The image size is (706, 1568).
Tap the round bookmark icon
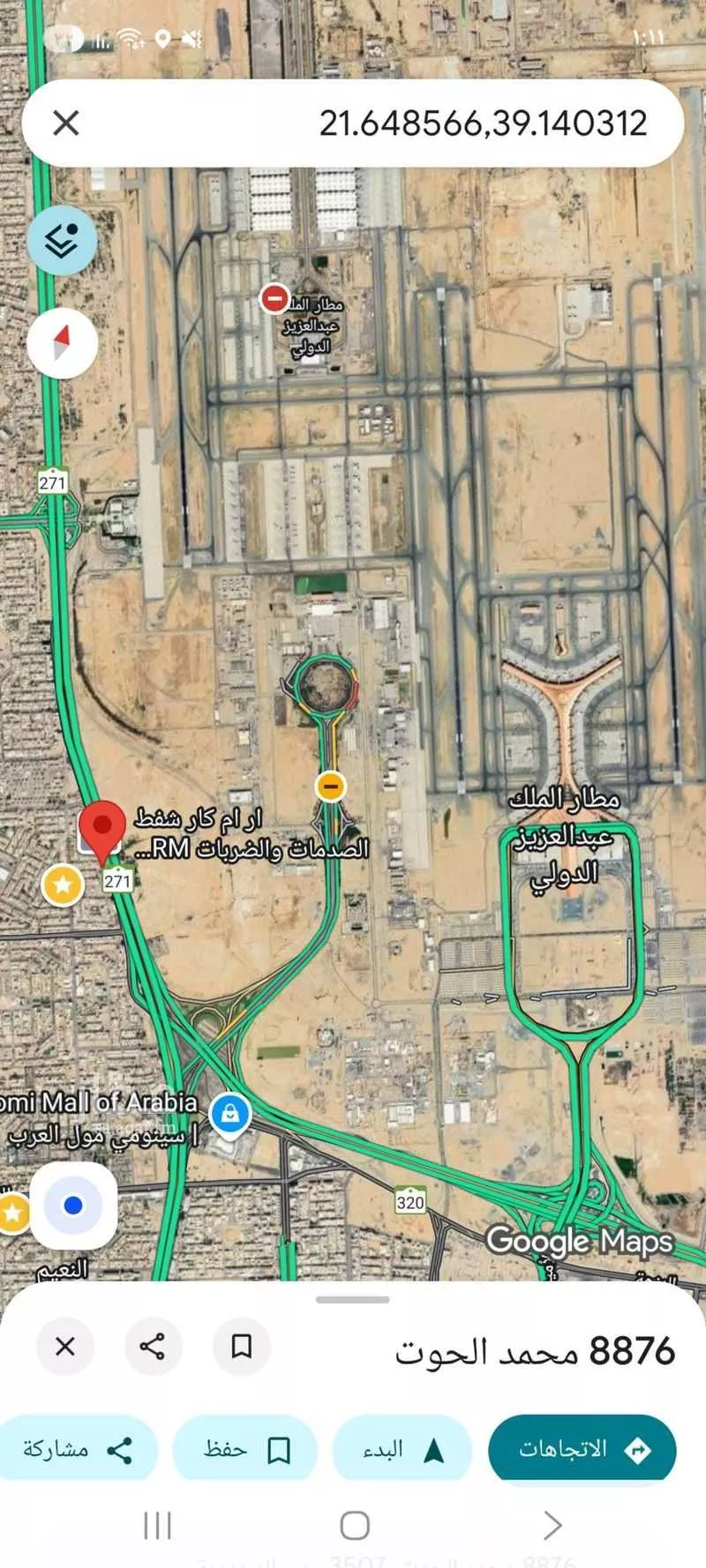click(241, 1347)
